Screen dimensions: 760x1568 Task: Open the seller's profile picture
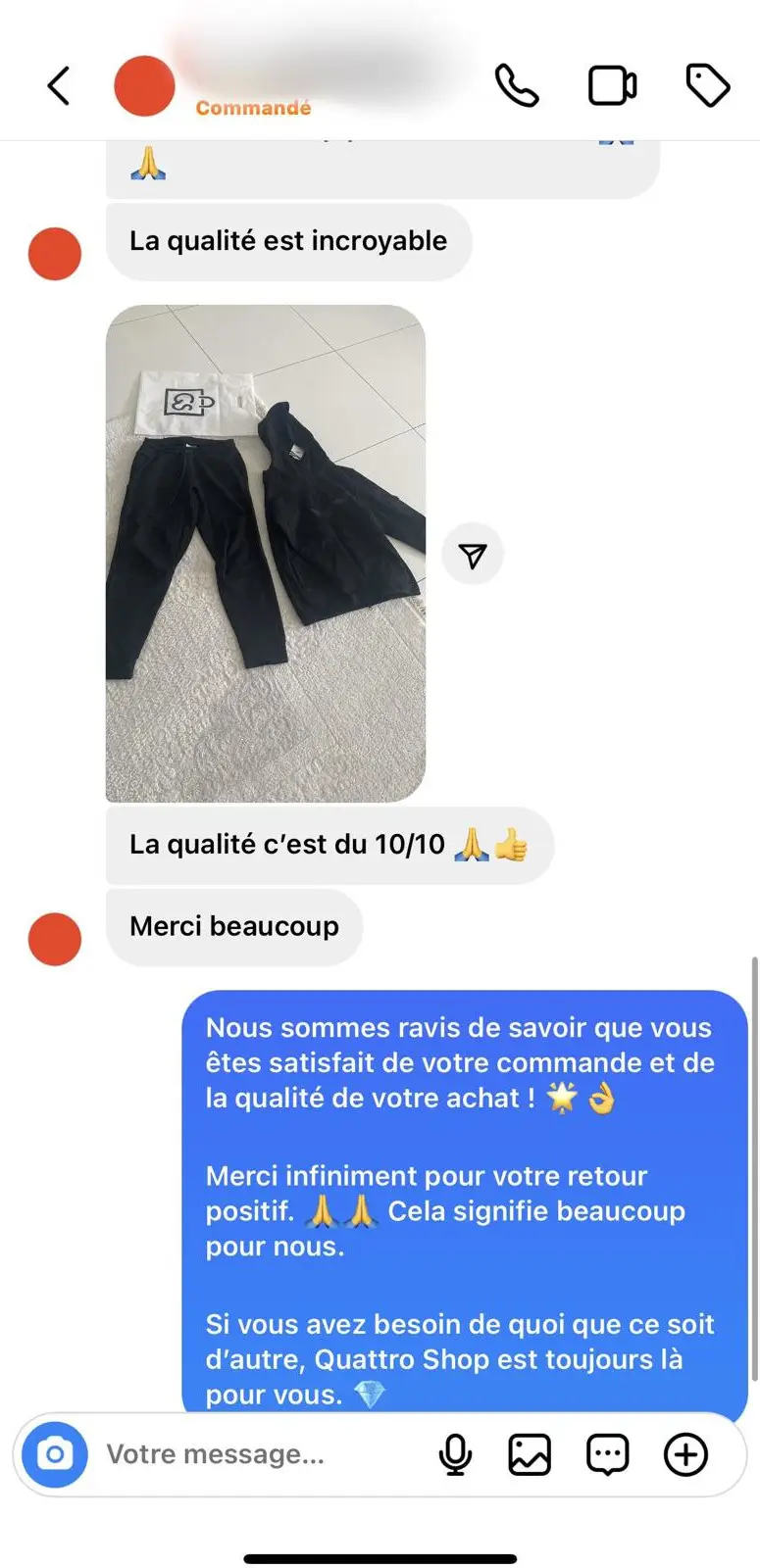point(144,85)
